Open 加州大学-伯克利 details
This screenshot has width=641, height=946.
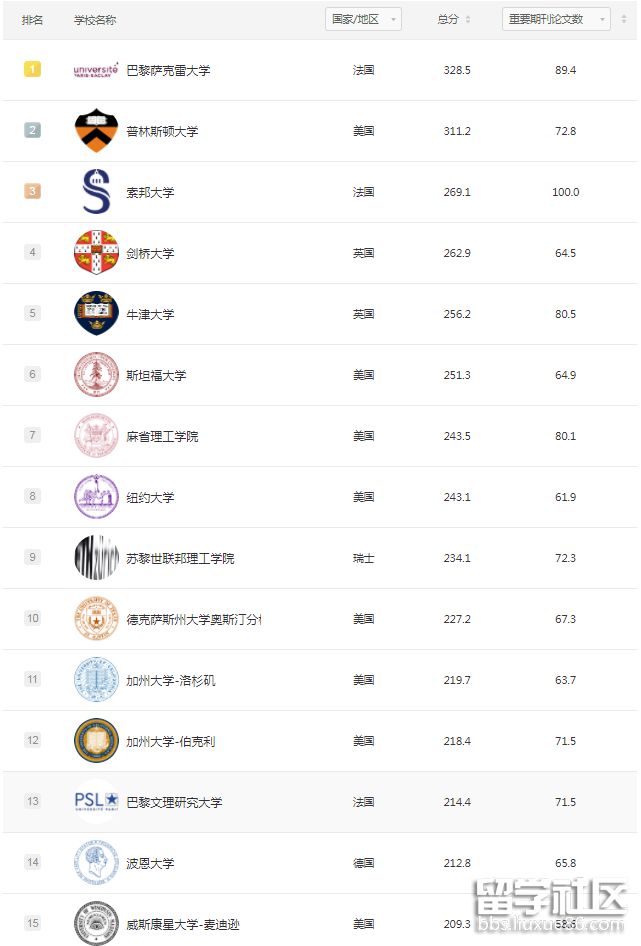pyautogui.click(x=170, y=741)
